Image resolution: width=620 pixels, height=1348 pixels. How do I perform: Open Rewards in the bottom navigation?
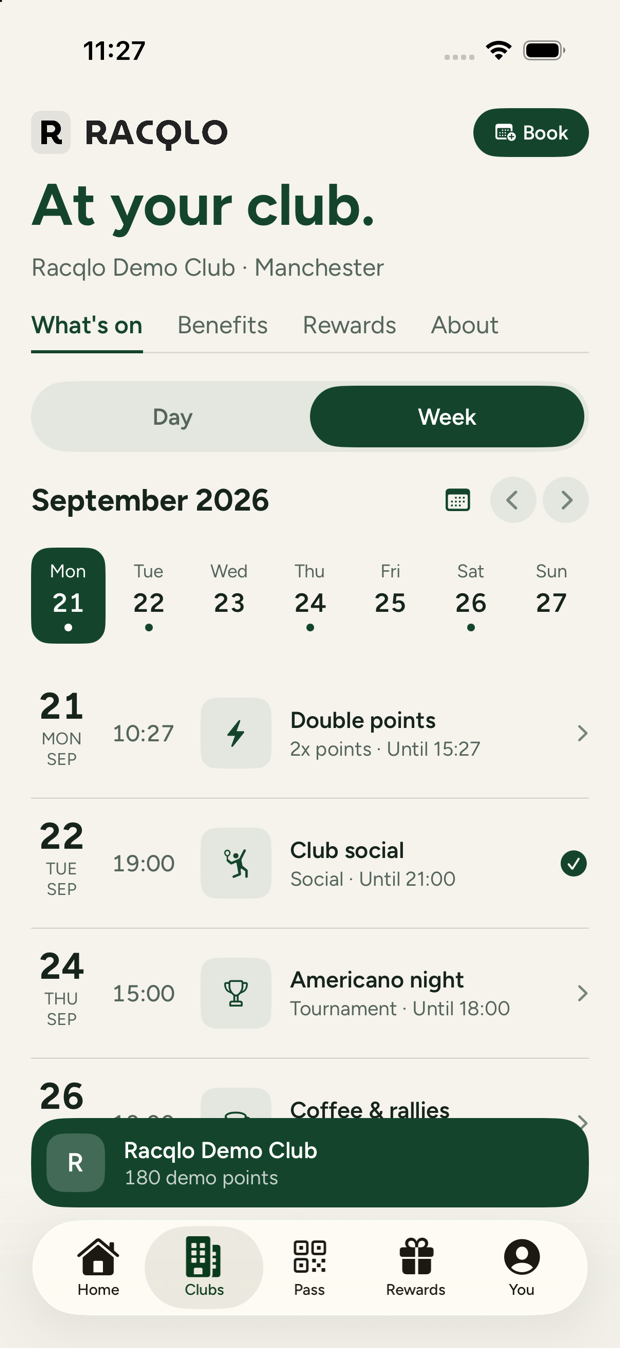click(415, 1267)
